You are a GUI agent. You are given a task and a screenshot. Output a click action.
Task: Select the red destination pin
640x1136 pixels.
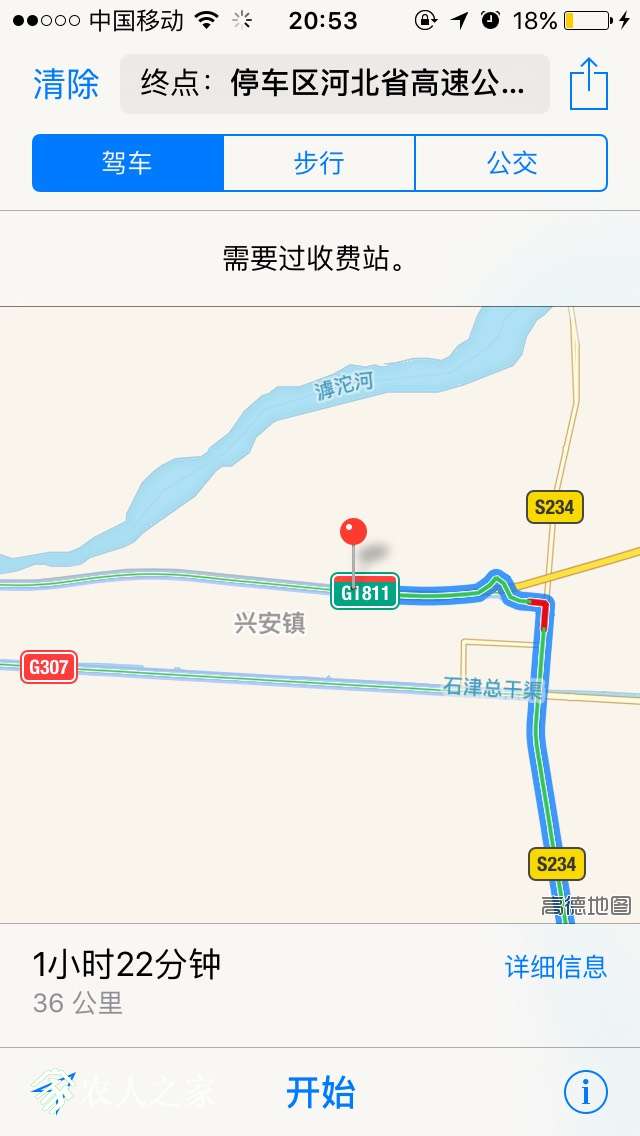[353, 533]
